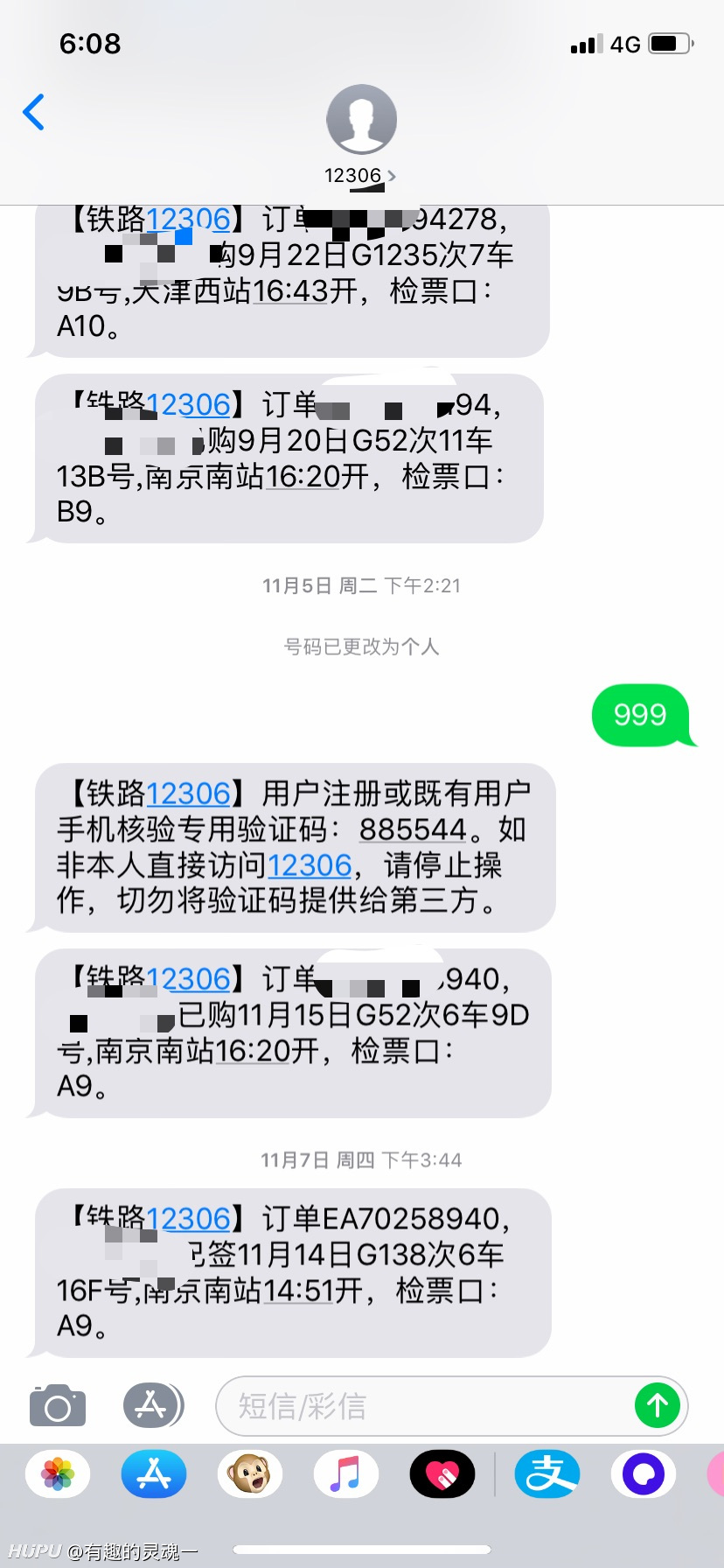
Task: Open the Alipay 支 app in the iMessage bar
Action: pos(547,1474)
